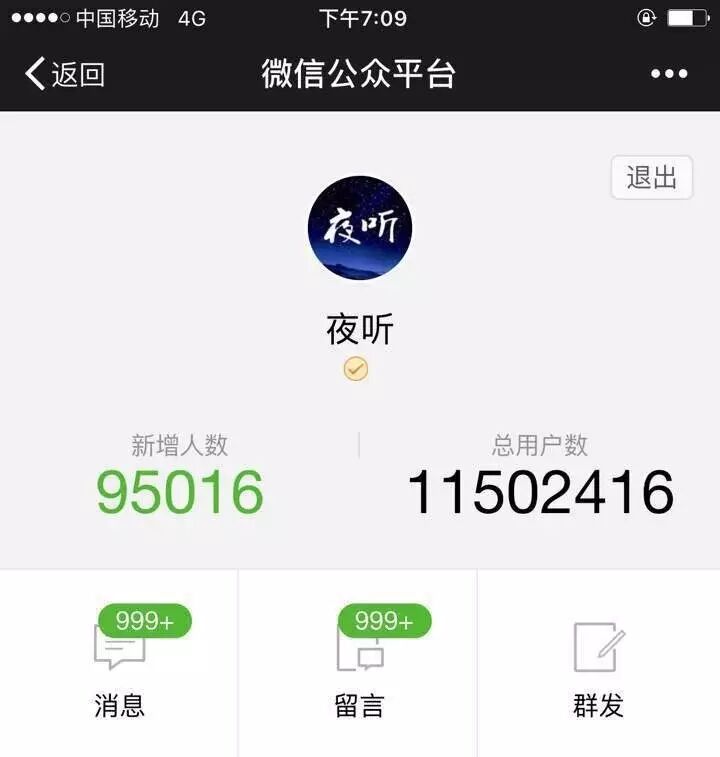Log out with the 退出 button
Viewport: 720px width, 757px height.
click(x=651, y=178)
